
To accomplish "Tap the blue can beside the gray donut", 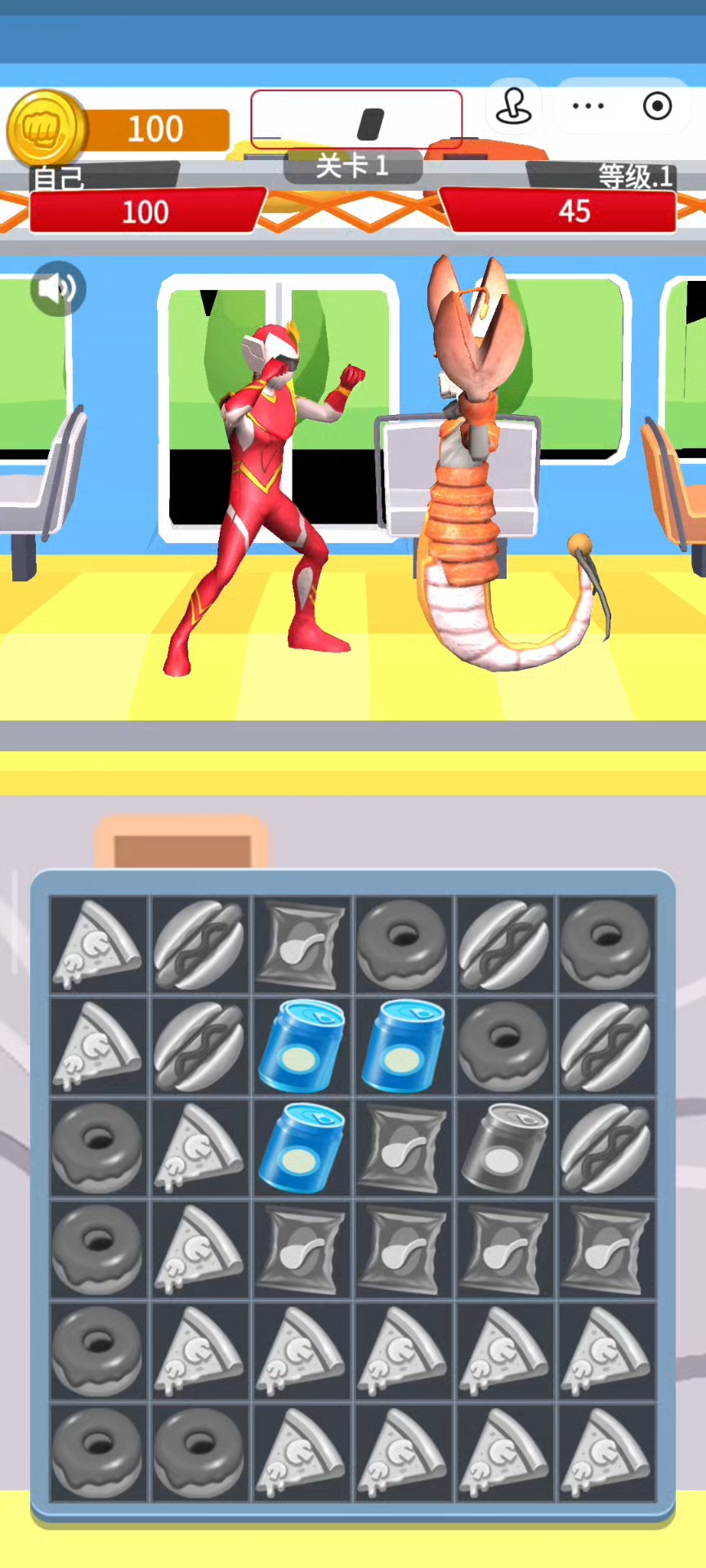I will point(403,1045).
